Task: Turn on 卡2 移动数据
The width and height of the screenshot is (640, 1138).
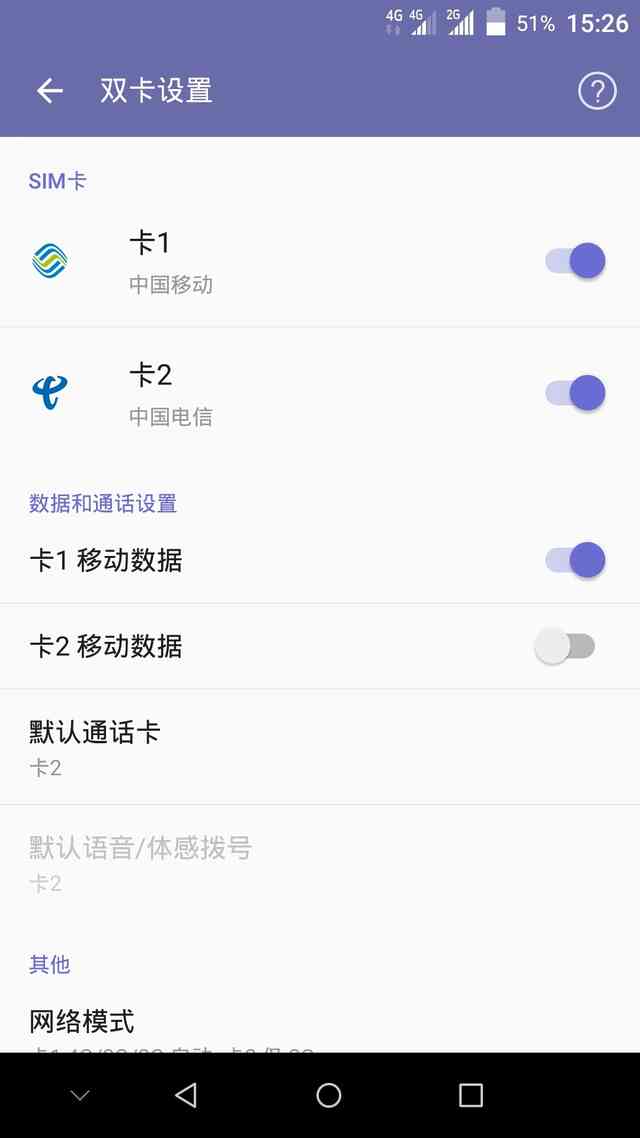Action: tap(566, 647)
